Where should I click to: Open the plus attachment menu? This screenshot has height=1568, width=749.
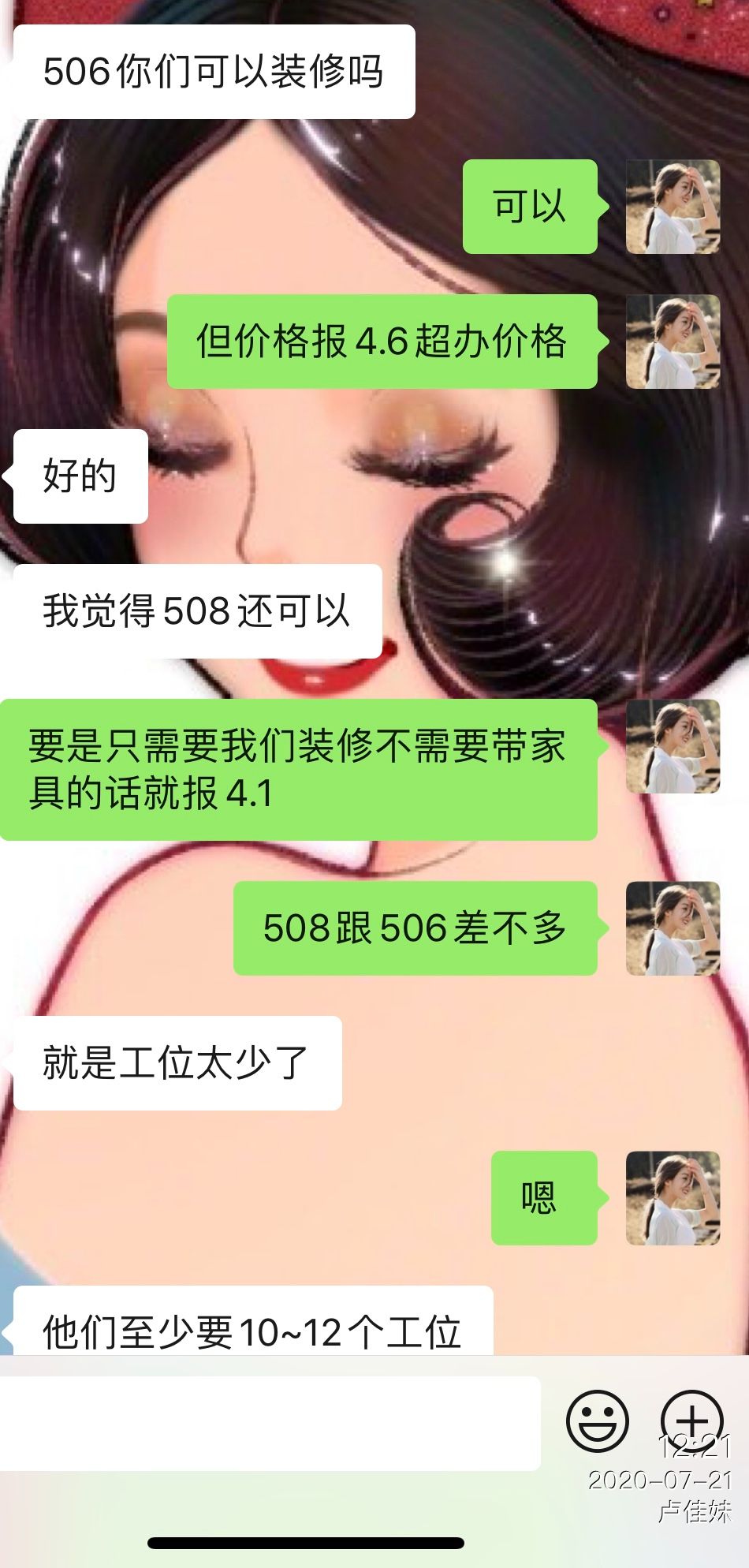[691, 1420]
